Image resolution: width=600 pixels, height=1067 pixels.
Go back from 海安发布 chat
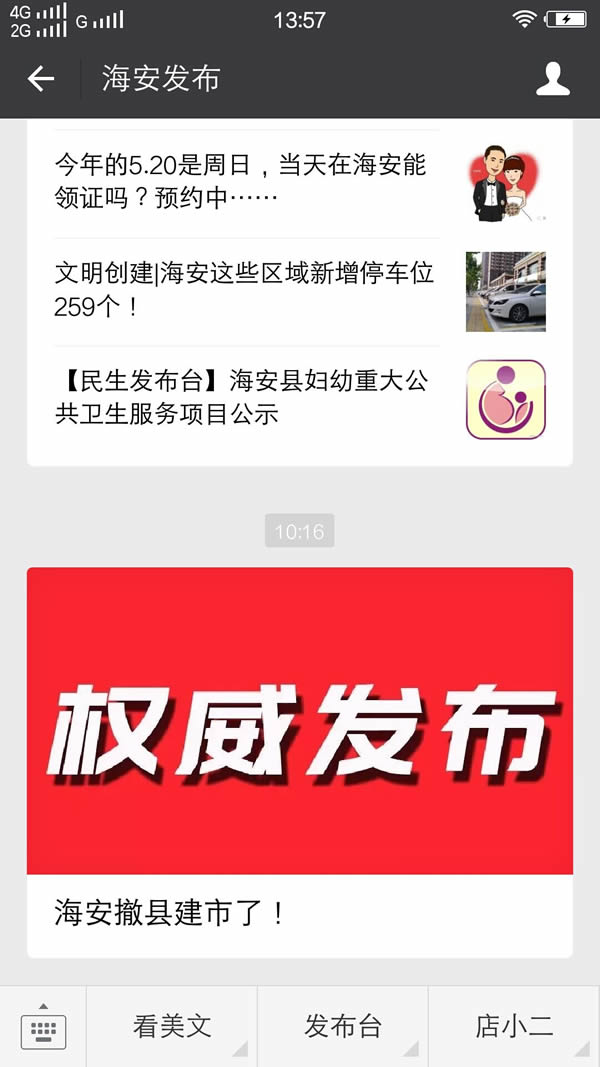point(41,79)
